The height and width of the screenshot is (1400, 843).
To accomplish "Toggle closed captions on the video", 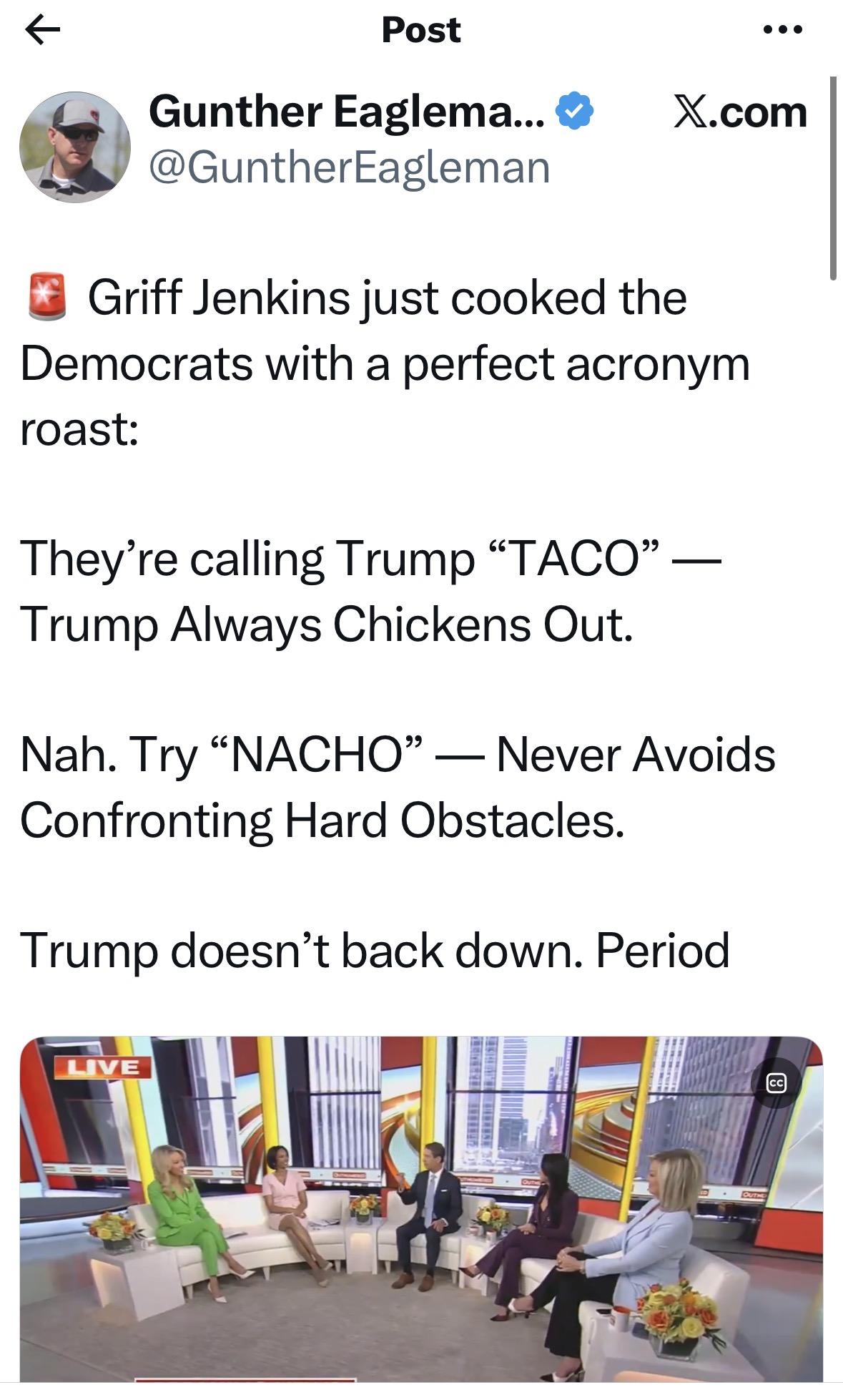I will pyautogui.click(x=777, y=1084).
